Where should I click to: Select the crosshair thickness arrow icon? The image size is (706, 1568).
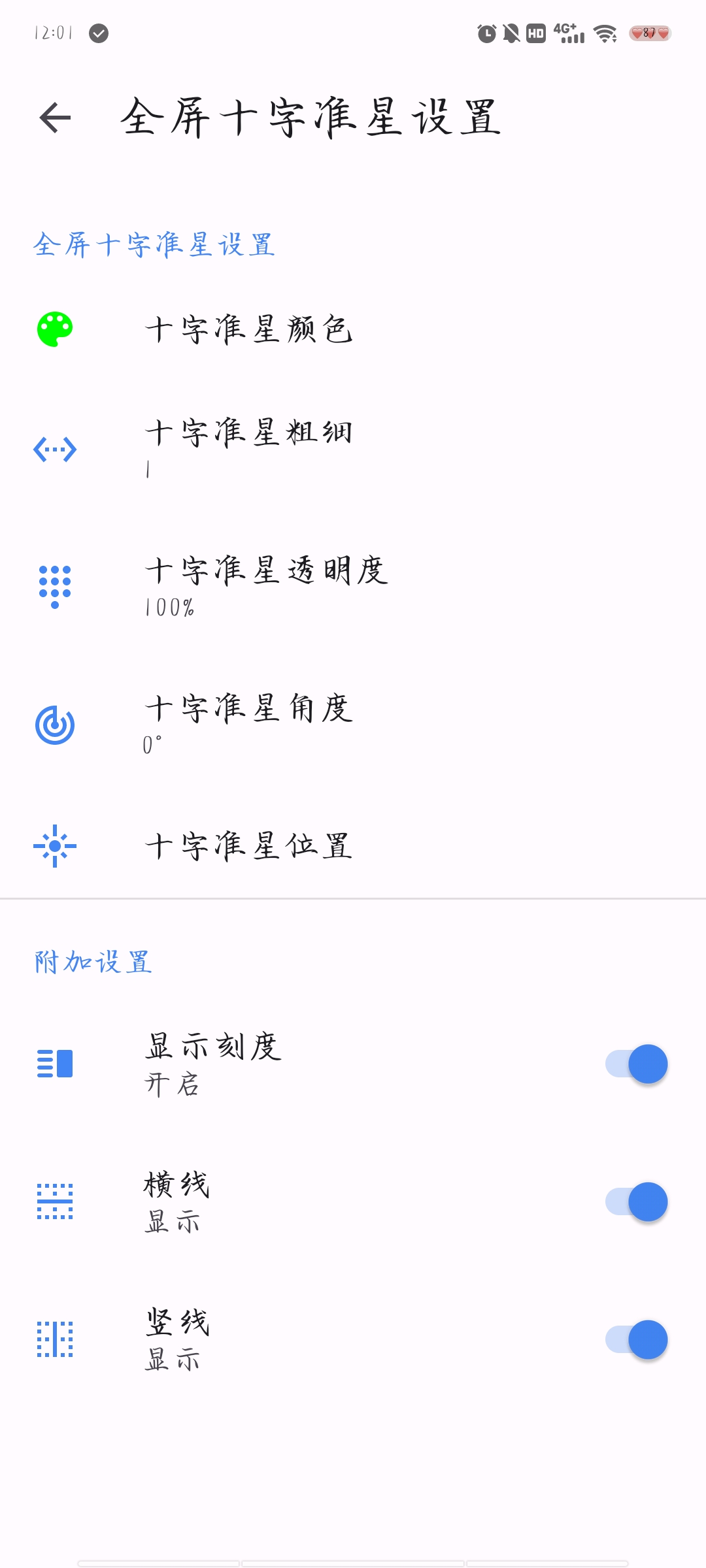pyautogui.click(x=56, y=449)
